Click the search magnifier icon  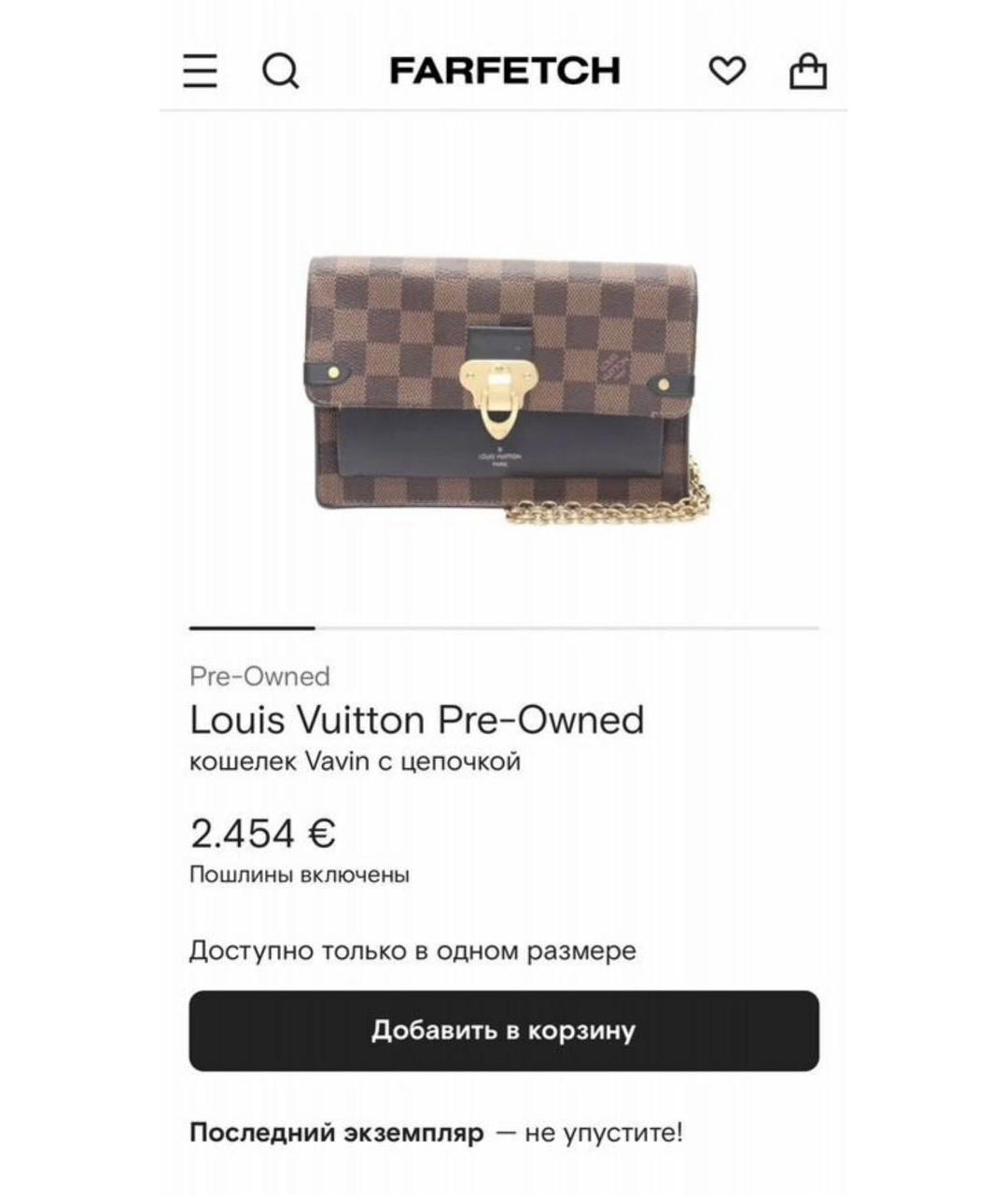282,68
